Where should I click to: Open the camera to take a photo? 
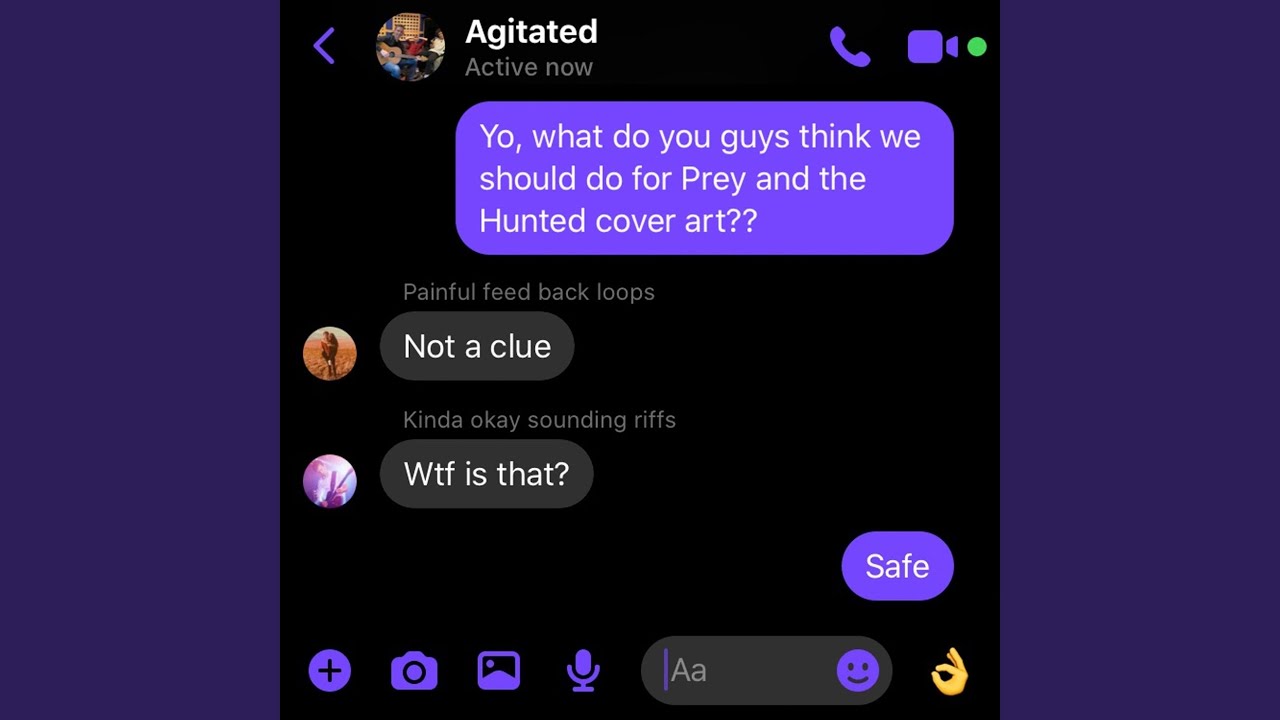pyautogui.click(x=414, y=671)
